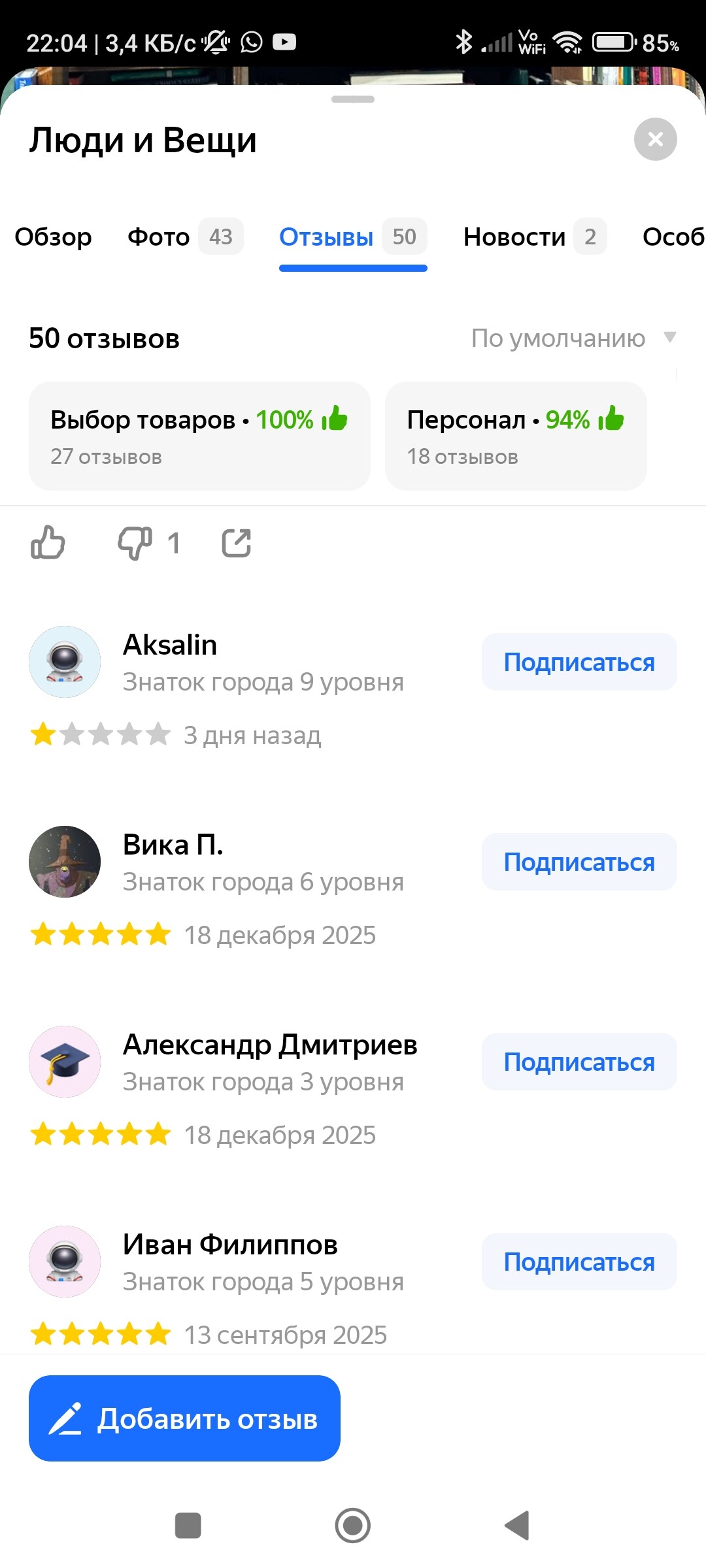Open the Фото tab
Image resolution: width=706 pixels, height=1568 pixels.
184,237
